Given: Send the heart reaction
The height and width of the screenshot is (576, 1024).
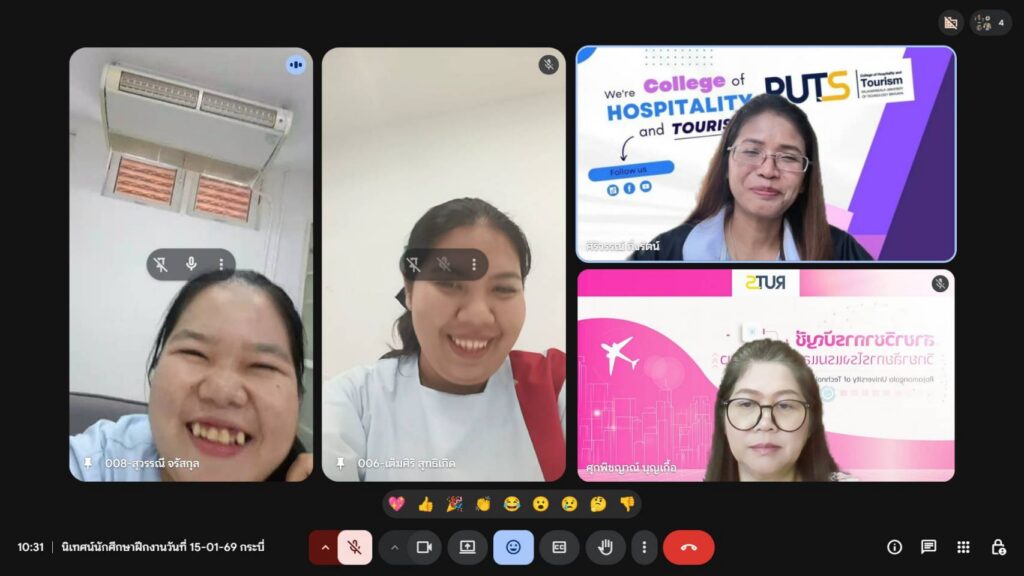Looking at the screenshot, I should [396, 504].
